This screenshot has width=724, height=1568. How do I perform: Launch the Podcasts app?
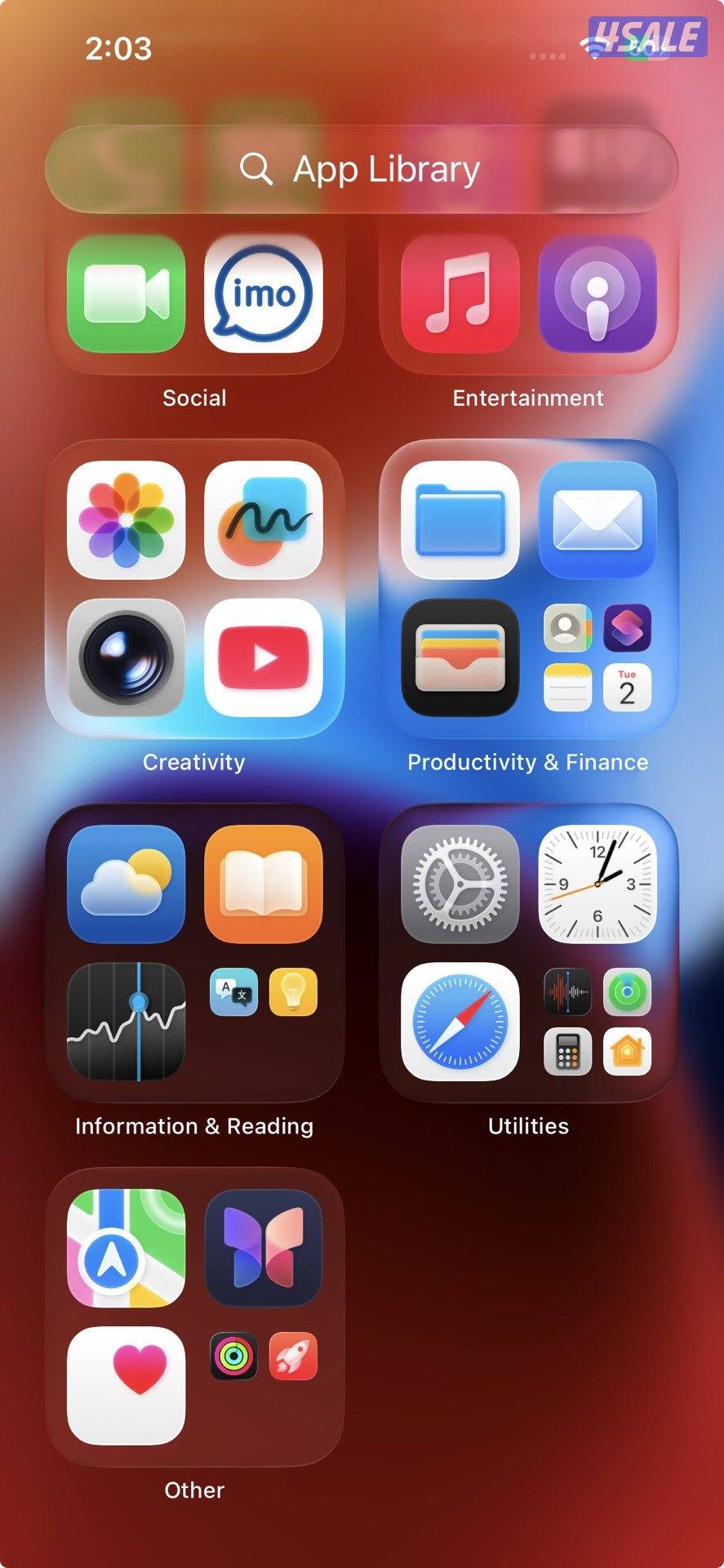click(x=597, y=294)
